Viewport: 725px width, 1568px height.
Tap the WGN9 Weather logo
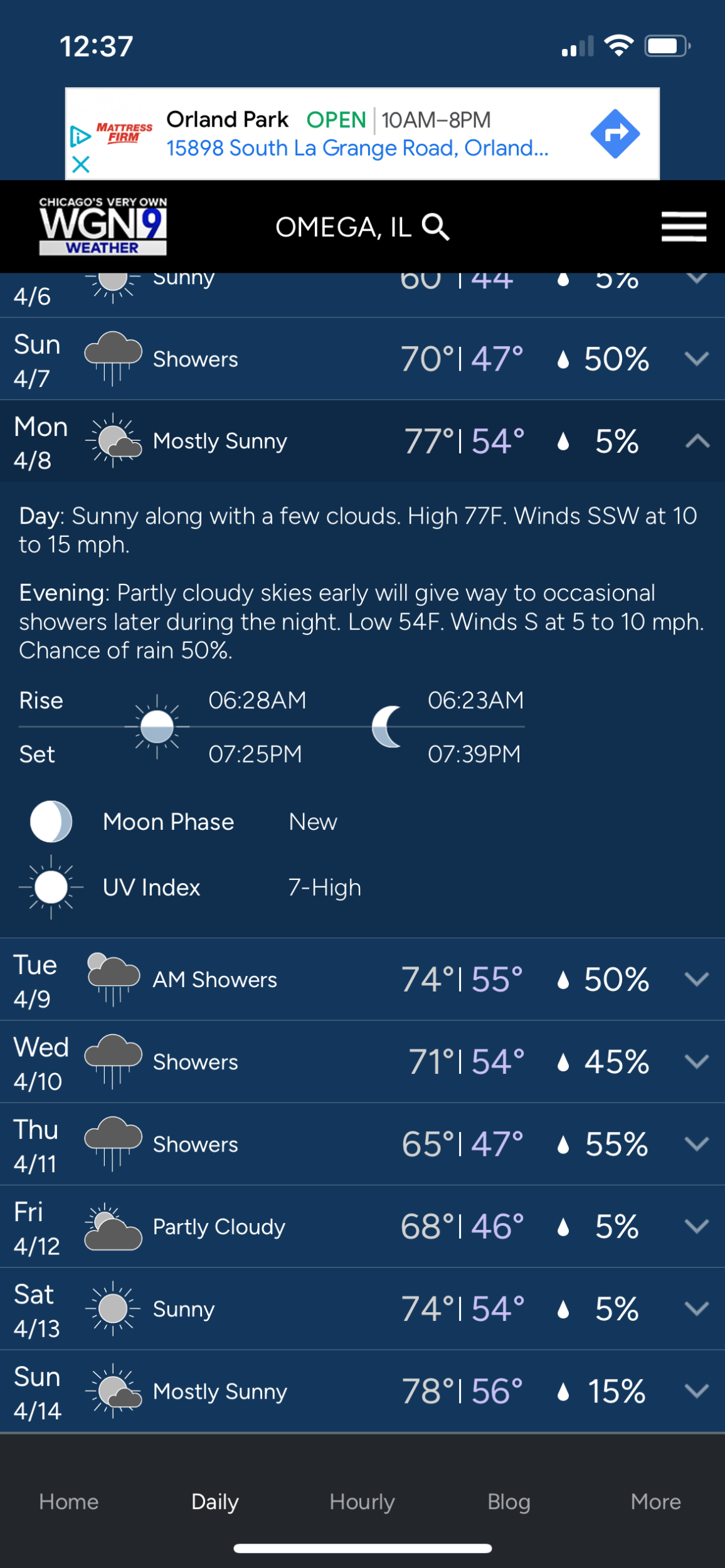click(x=103, y=226)
